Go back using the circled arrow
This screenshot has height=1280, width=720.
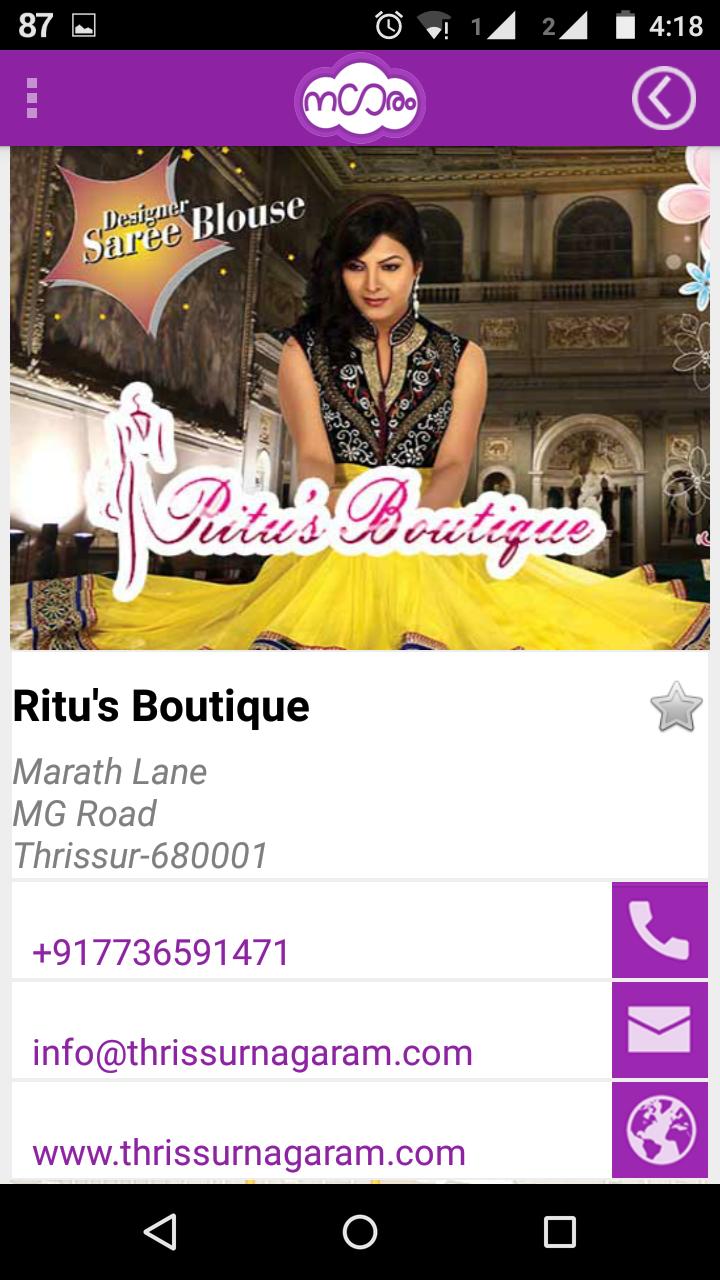click(x=663, y=98)
